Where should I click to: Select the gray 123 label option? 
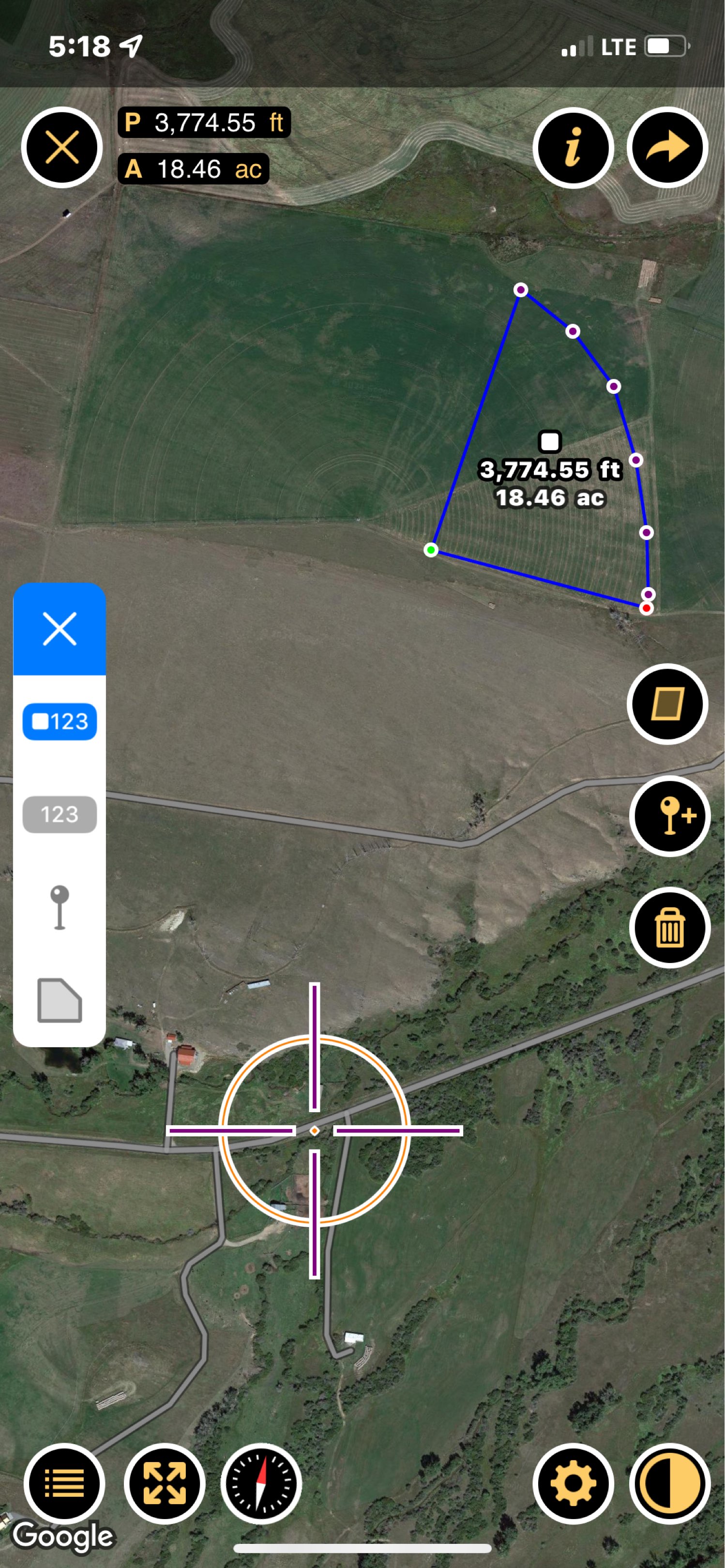tap(60, 814)
